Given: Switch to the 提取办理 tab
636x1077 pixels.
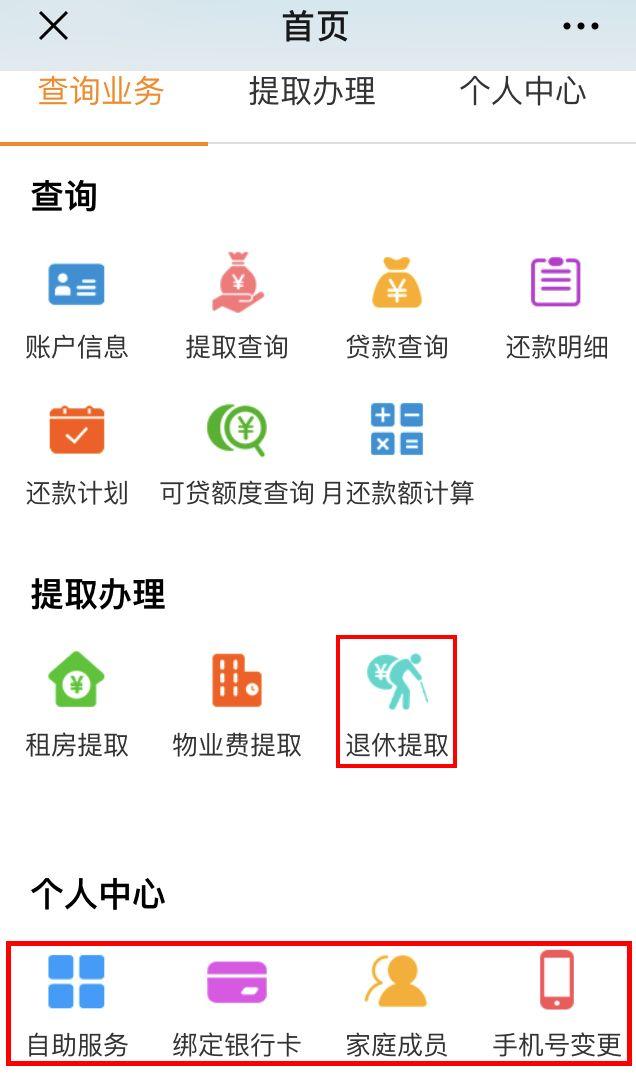Looking at the screenshot, I should click(312, 92).
